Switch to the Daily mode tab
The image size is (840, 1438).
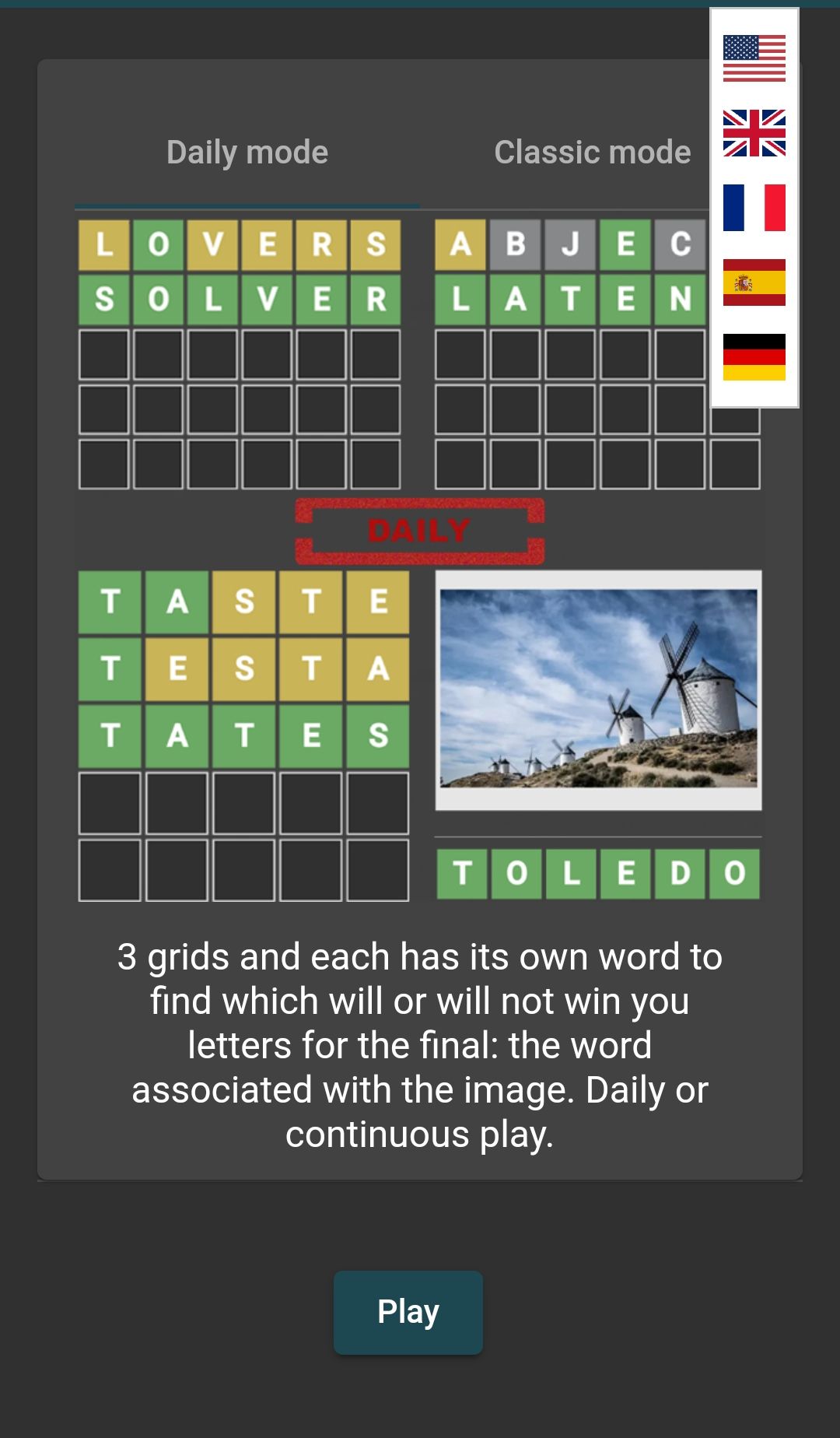(247, 153)
